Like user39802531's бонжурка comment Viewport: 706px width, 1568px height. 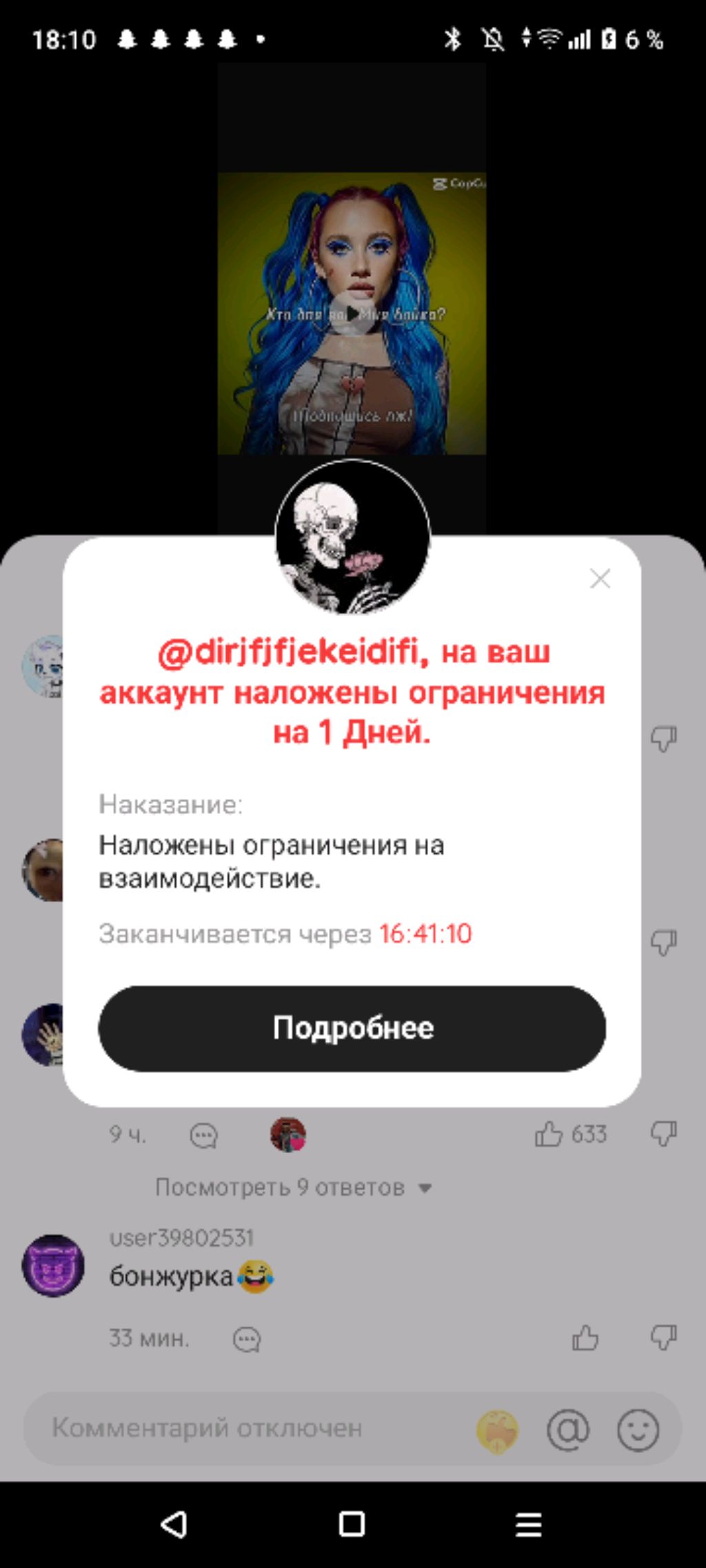point(585,1338)
